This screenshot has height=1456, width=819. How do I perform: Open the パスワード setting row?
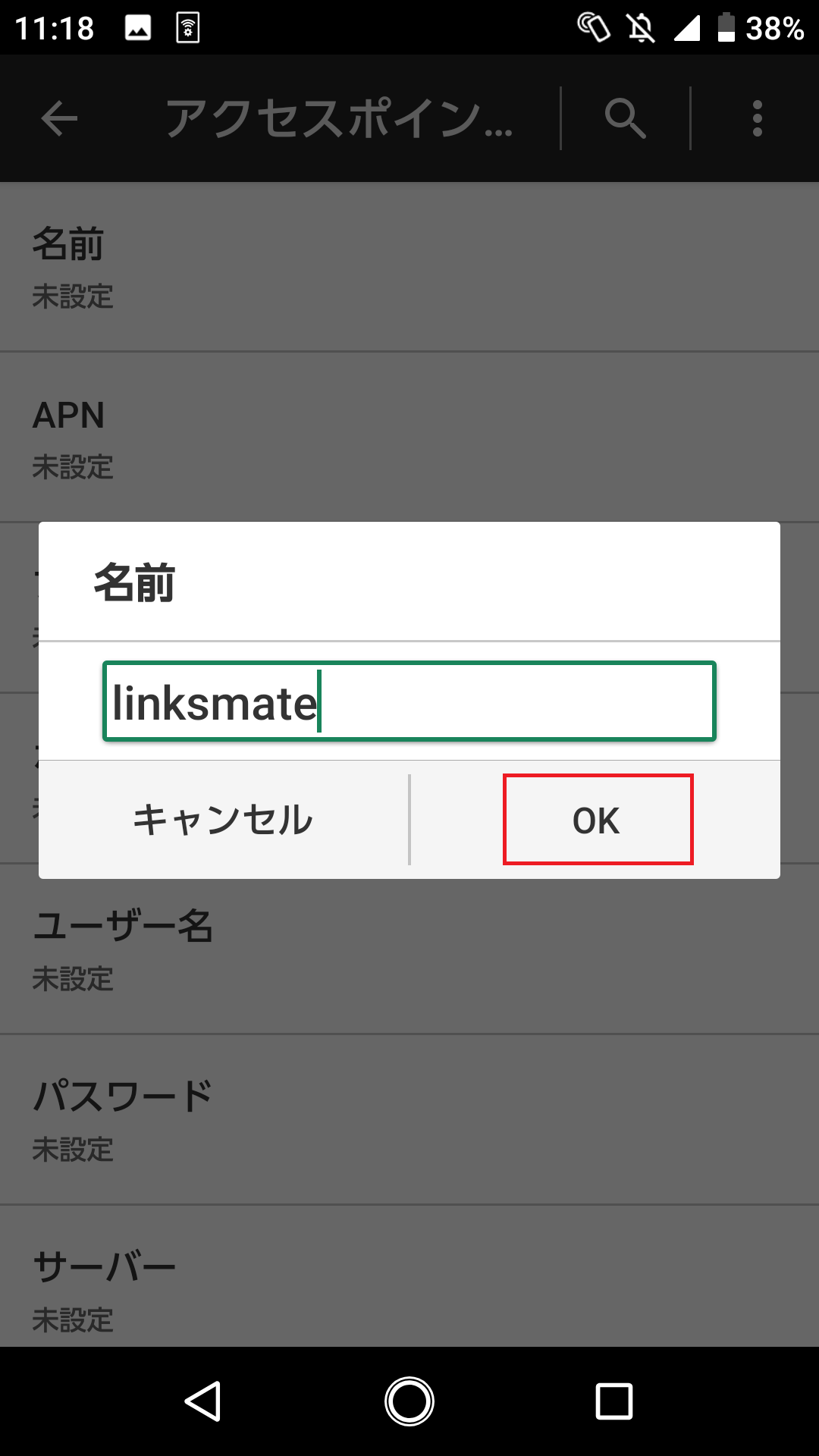click(x=409, y=1119)
